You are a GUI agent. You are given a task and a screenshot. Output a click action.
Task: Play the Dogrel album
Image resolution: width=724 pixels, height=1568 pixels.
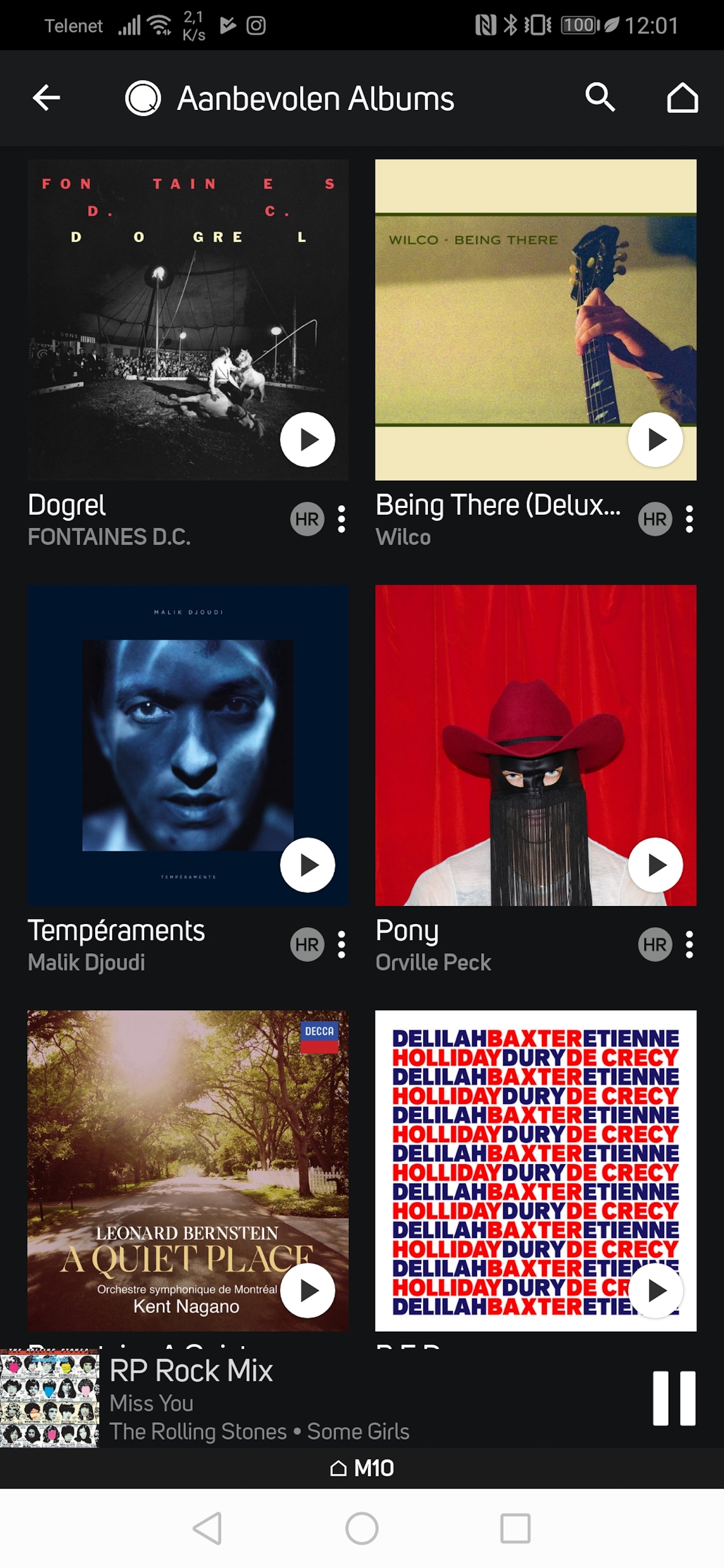point(307,440)
